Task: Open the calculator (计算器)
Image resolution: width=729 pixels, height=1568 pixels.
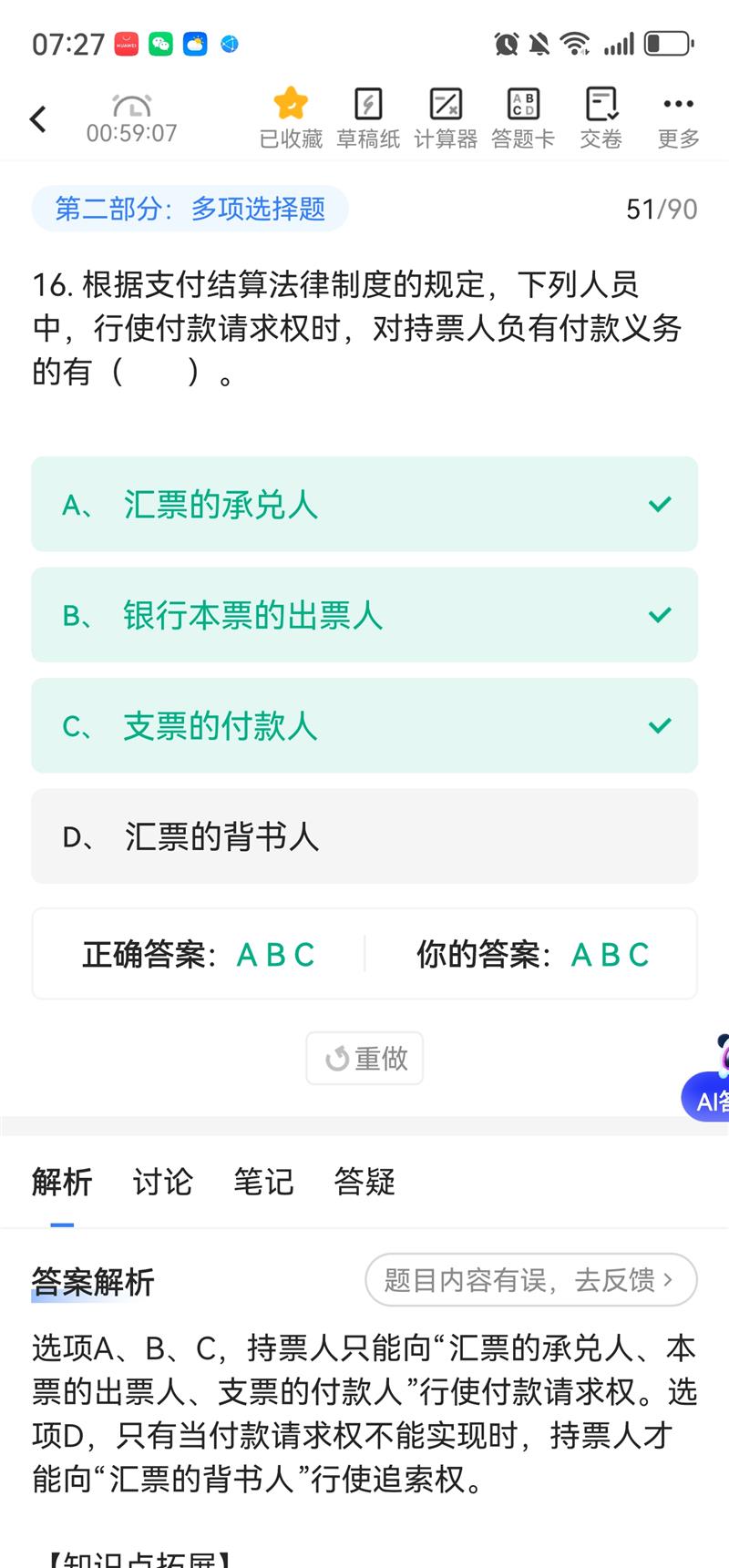Action: [446, 117]
